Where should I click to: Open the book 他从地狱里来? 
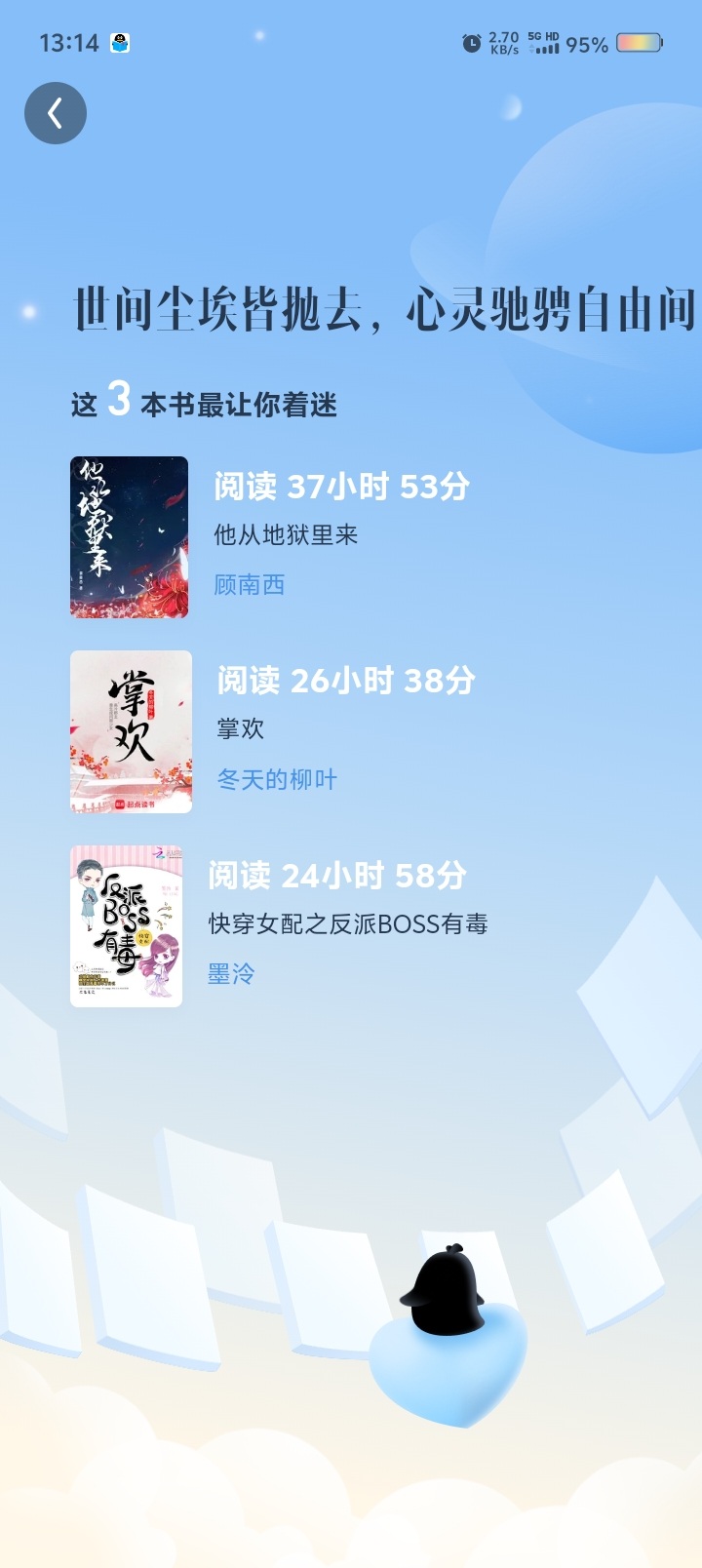286,534
